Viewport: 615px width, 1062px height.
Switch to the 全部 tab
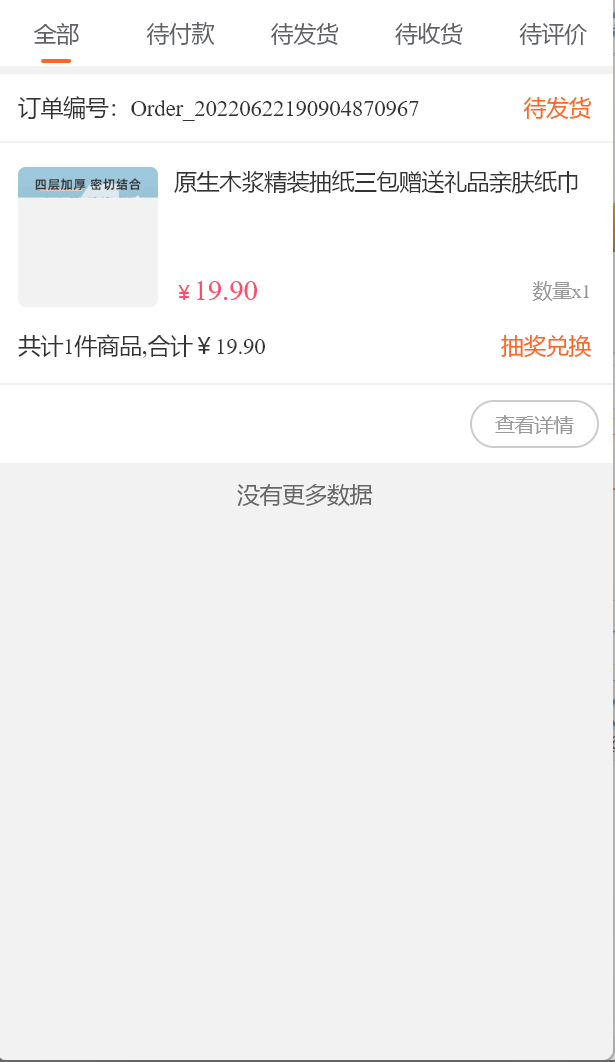[56, 34]
